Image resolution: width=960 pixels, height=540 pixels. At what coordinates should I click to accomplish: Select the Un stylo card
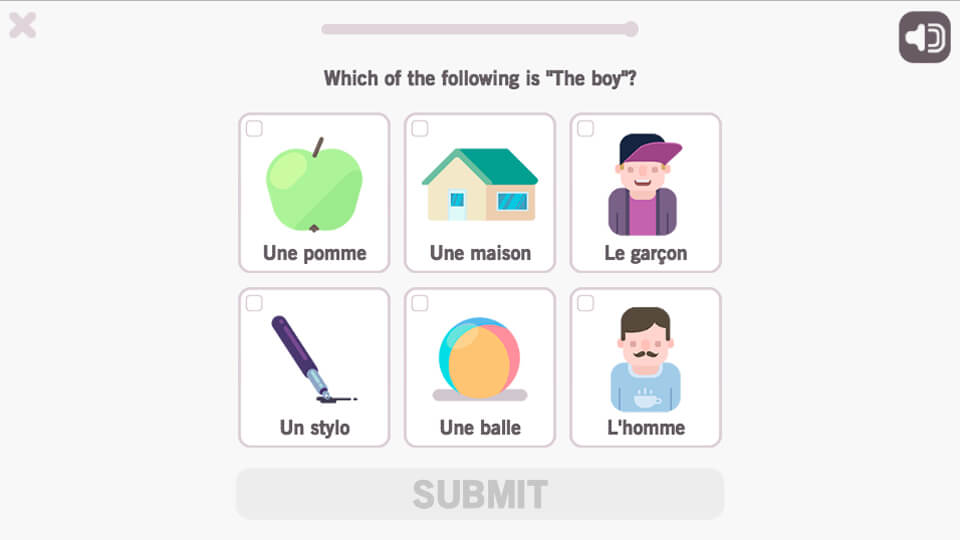pos(314,368)
